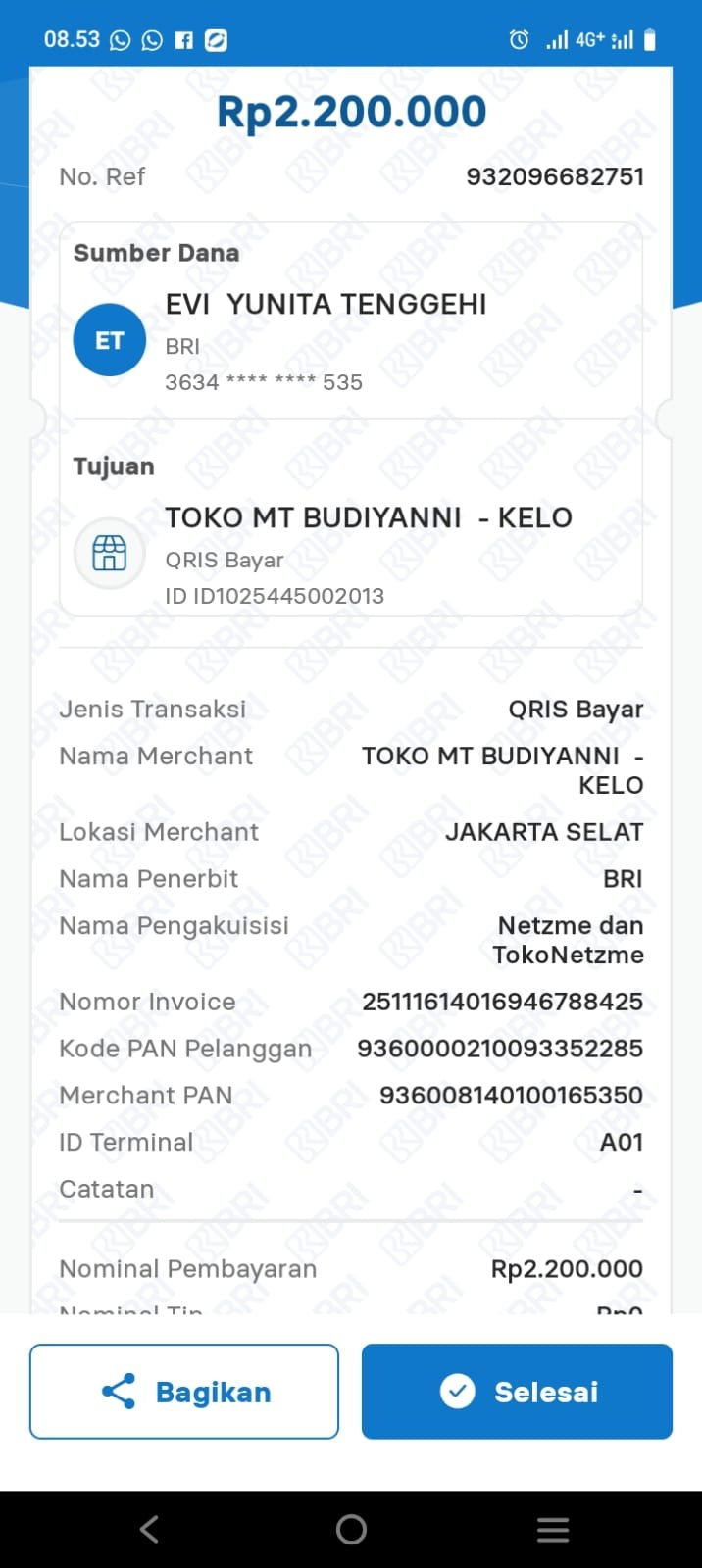
Task: Tap Bagikan to share the receipt
Action: [184, 1391]
